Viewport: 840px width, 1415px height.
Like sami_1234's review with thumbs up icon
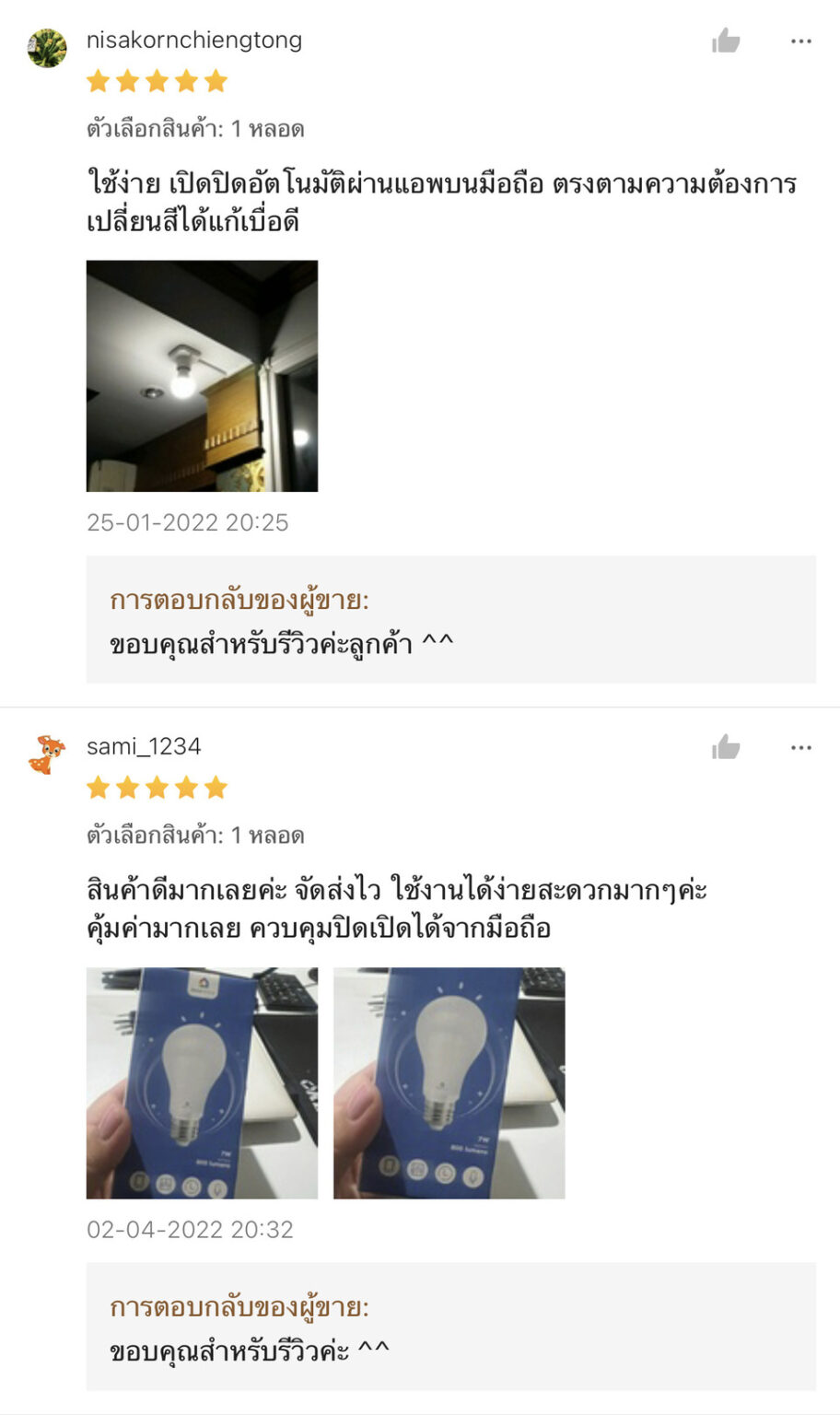point(728,746)
